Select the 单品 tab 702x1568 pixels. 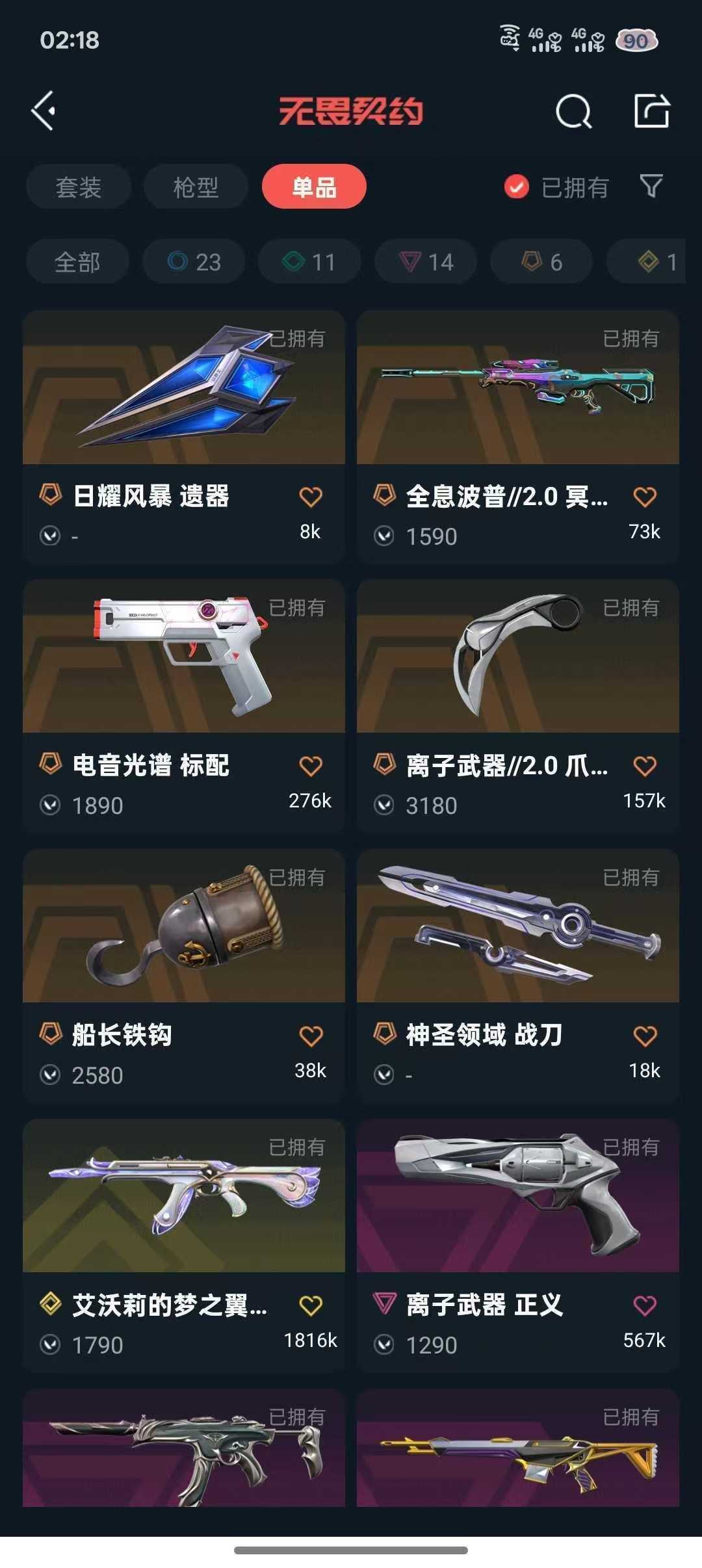(314, 187)
